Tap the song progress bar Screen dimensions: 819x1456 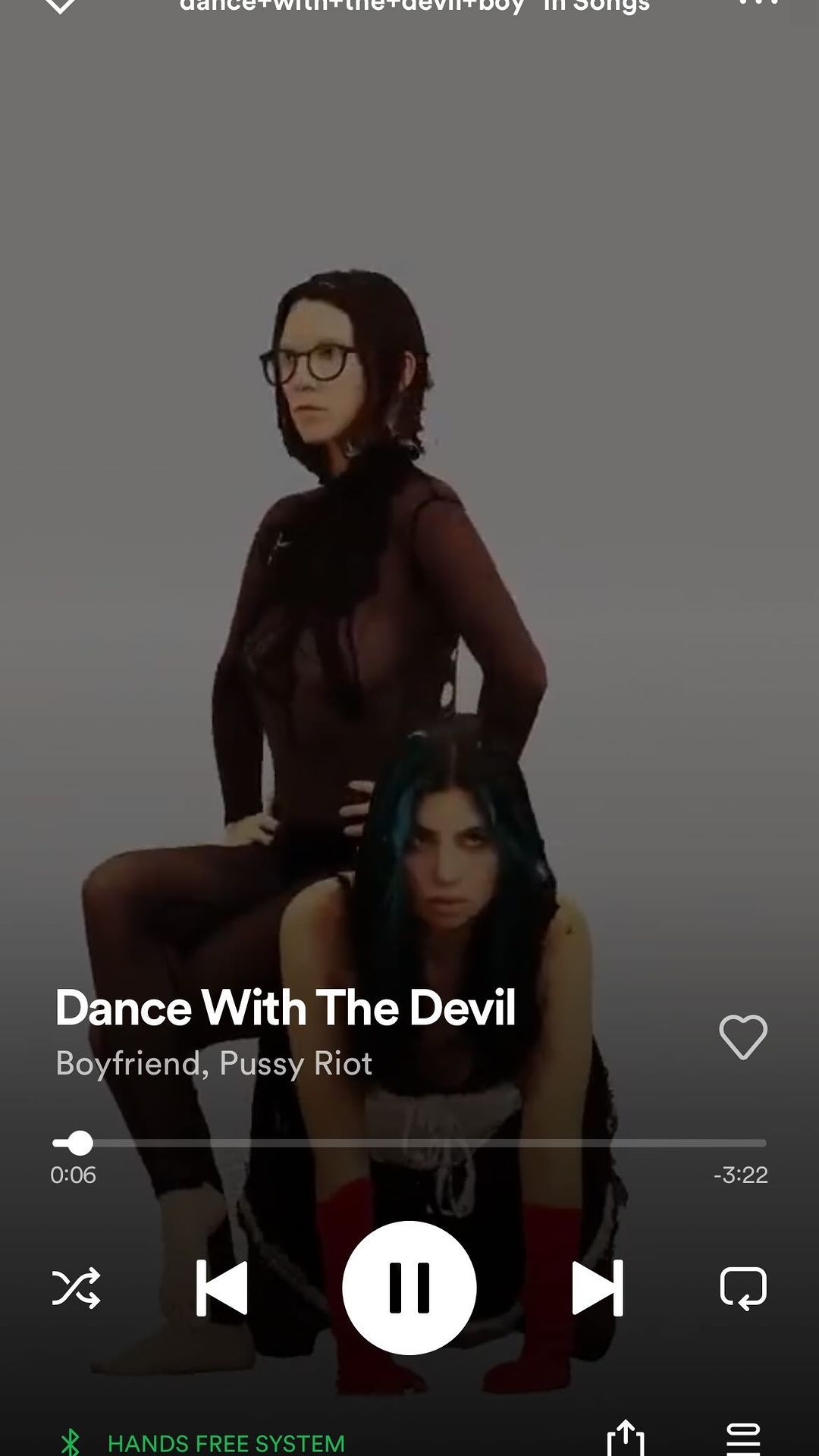(409, 1143)
